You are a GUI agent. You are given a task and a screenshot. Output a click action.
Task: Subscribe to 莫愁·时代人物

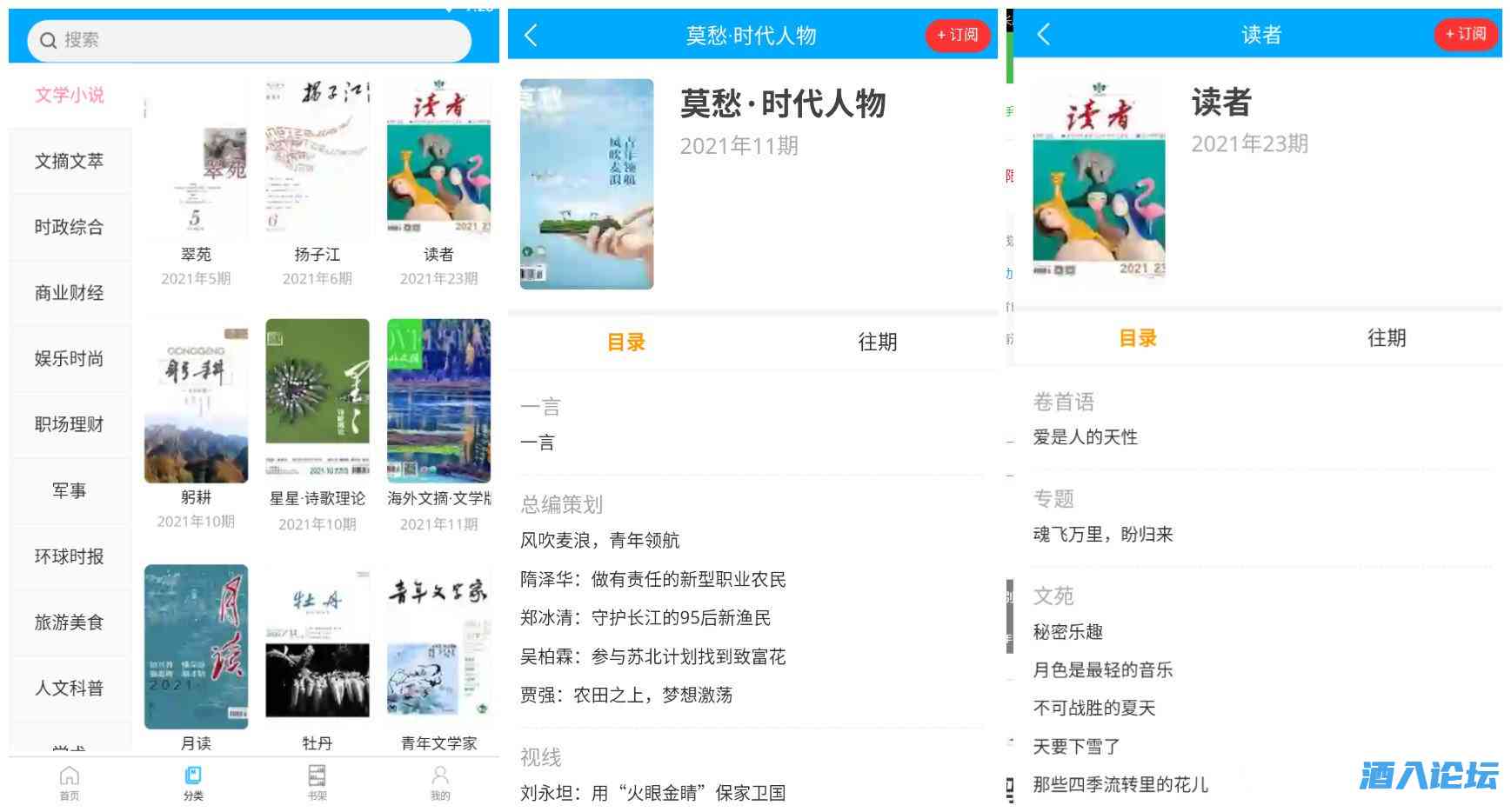click(x=958, y=35)
